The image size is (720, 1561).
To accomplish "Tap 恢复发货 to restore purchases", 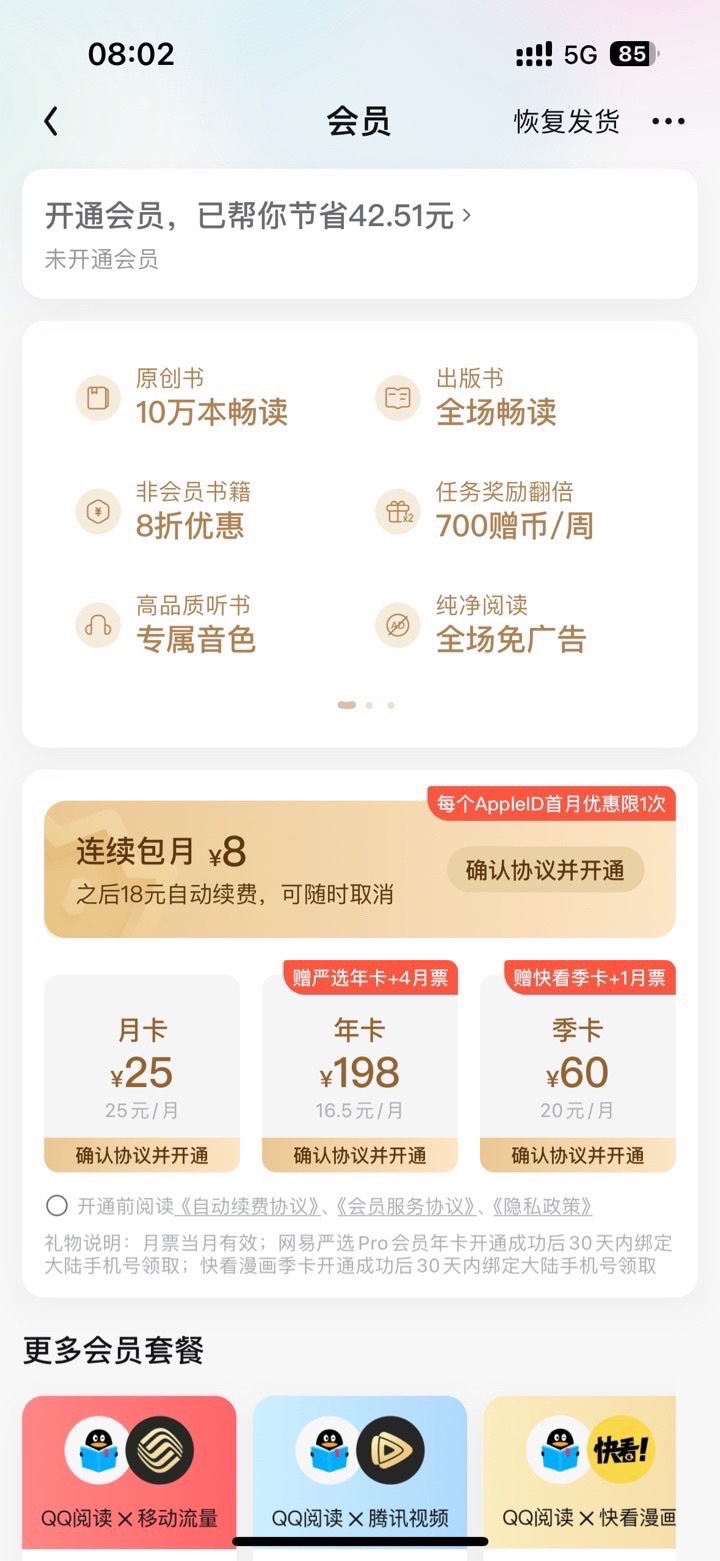I will point(567,122).
